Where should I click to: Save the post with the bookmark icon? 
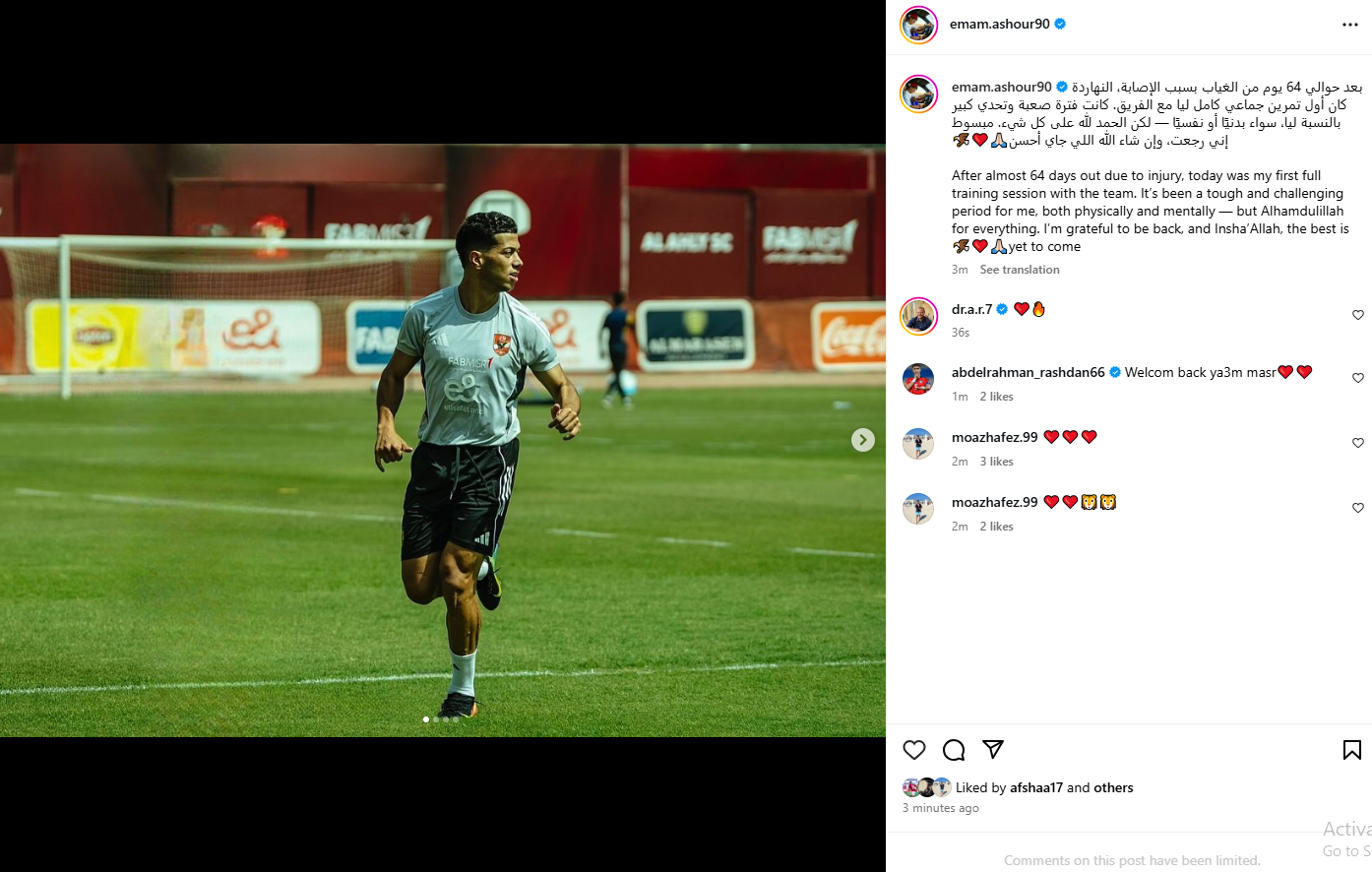(x=1352, y=750)
